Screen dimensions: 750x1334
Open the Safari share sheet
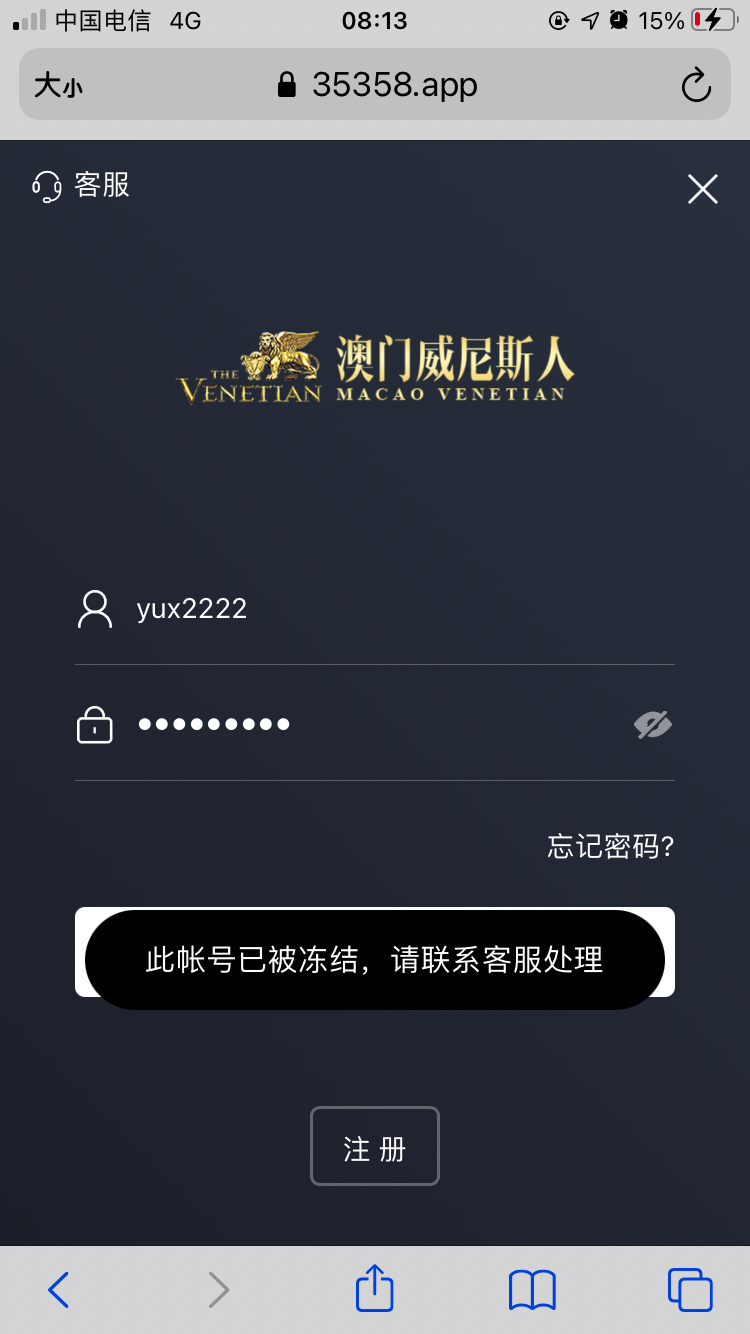(x=375, y=1288)
